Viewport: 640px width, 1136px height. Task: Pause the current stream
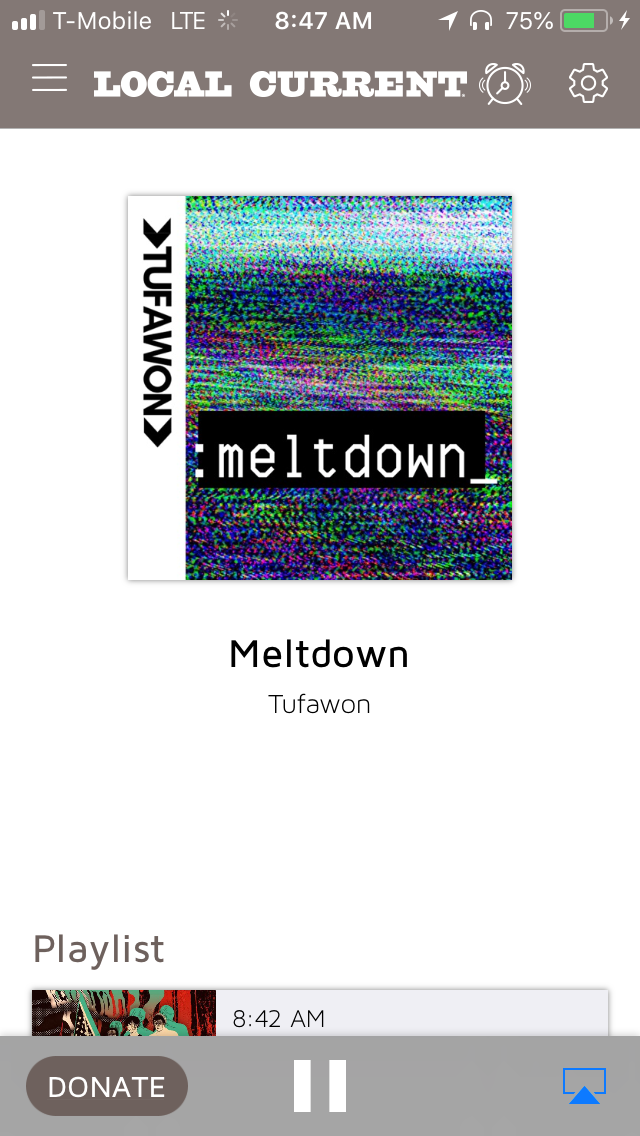(320, 1086)
